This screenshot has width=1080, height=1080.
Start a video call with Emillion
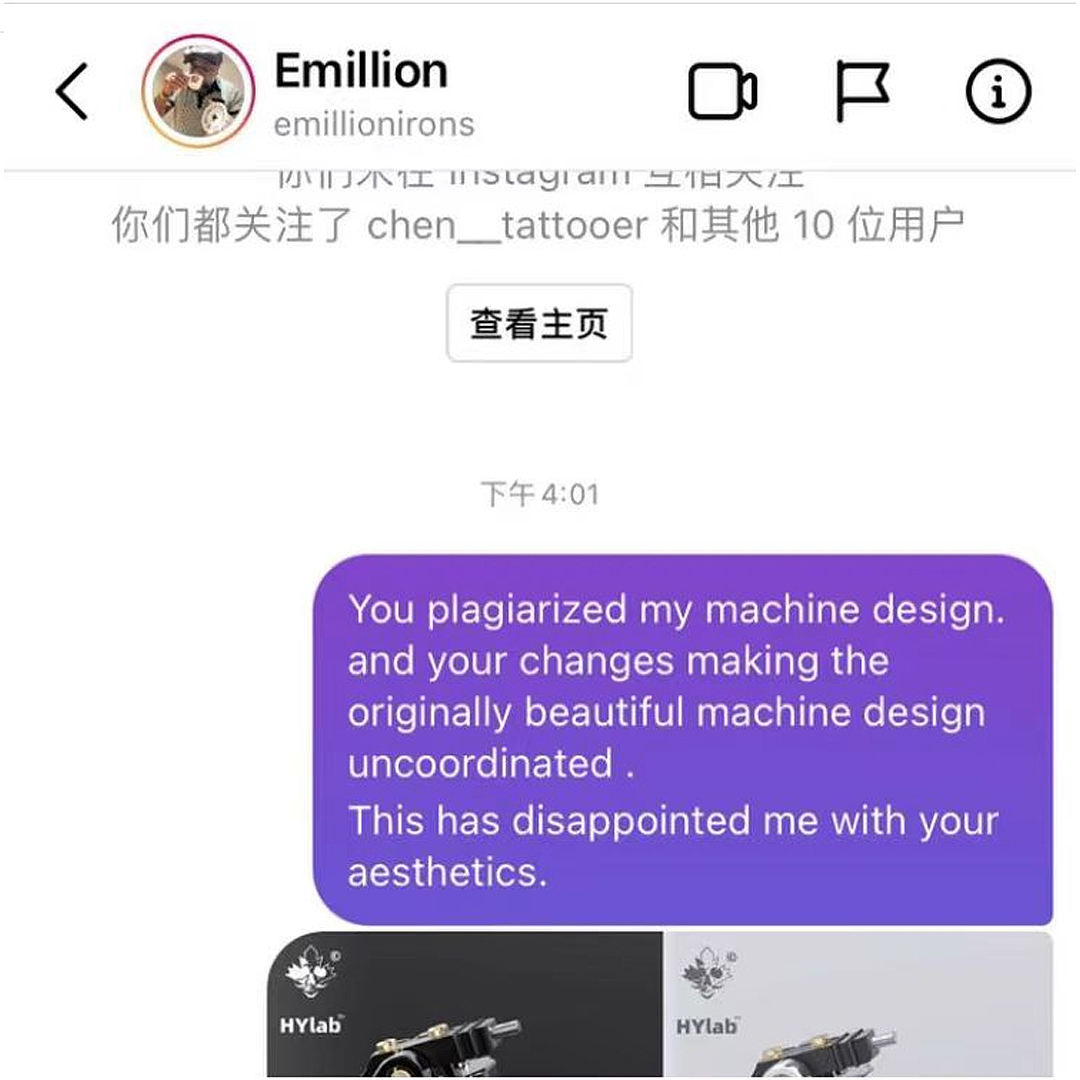point(722,92)
